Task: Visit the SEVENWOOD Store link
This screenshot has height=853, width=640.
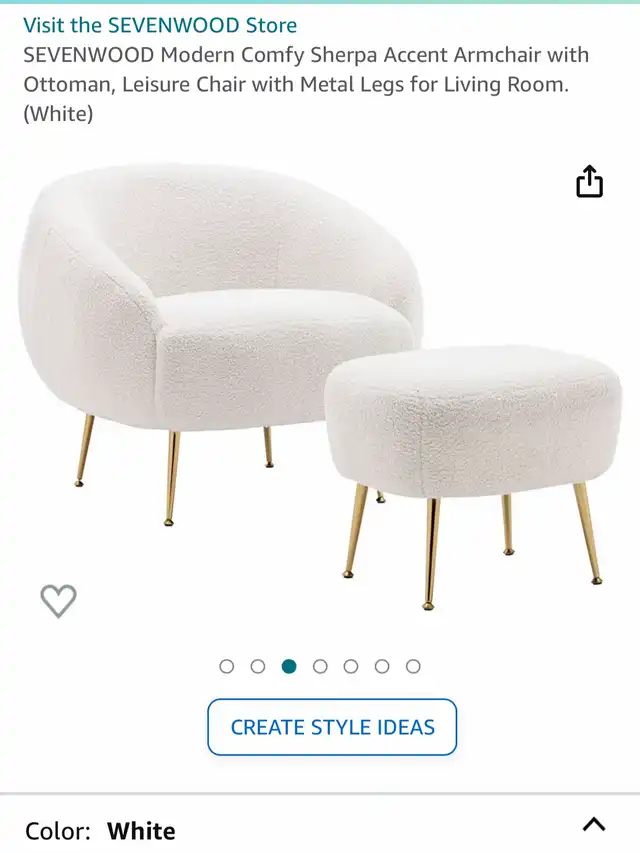Action: click(x=160, y=25)
